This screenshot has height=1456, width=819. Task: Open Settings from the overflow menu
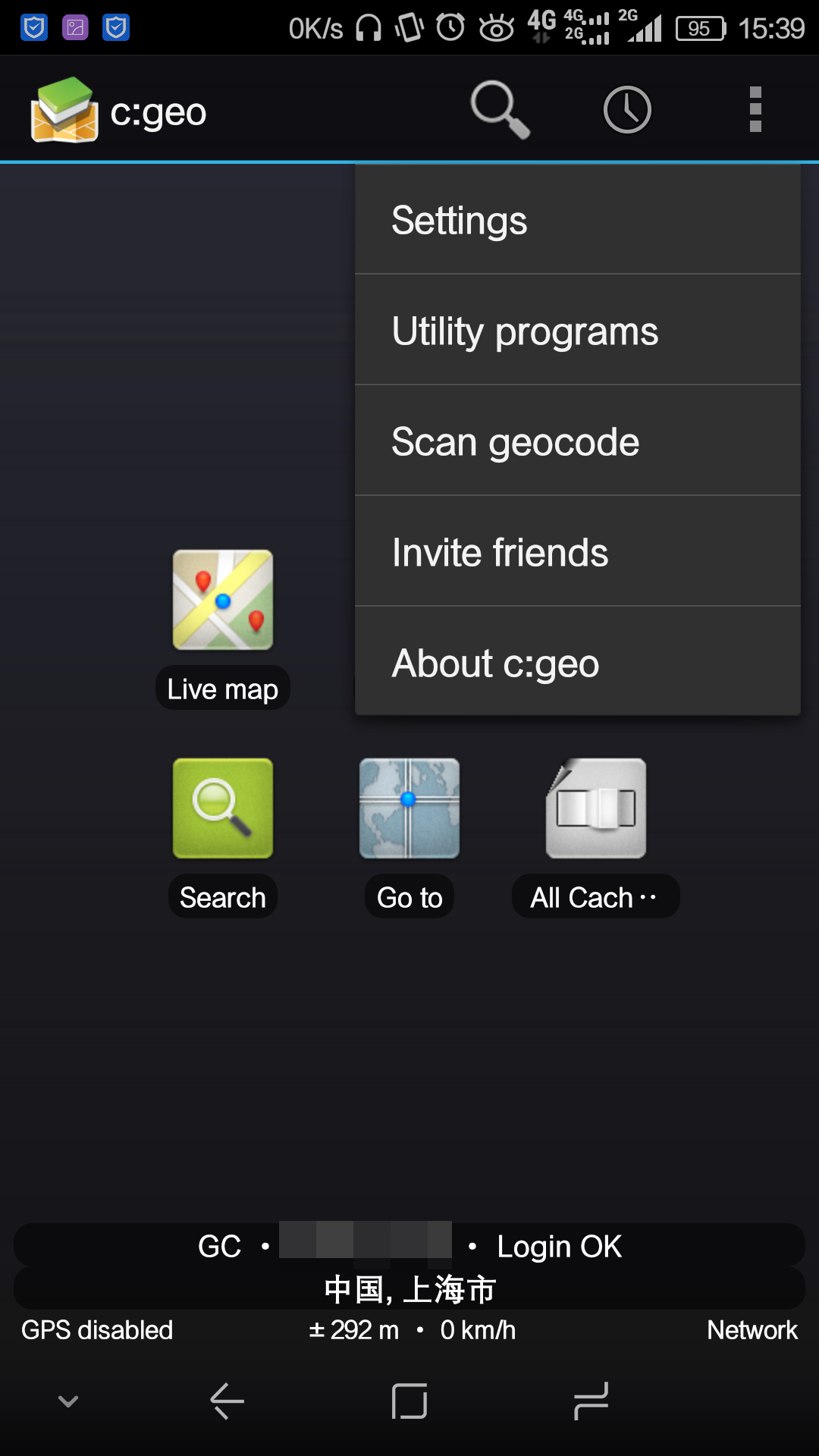point(576,221)
